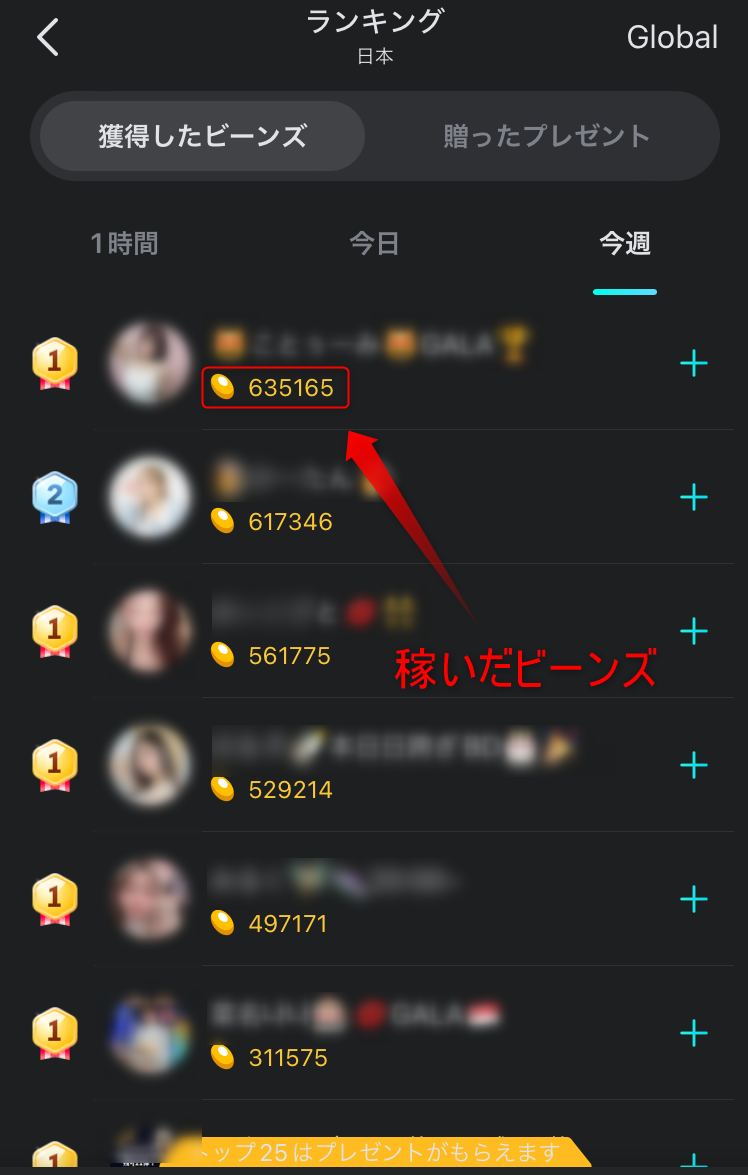Follow the user with 529214 beans
748x1175 pixels.
[693, 765]
